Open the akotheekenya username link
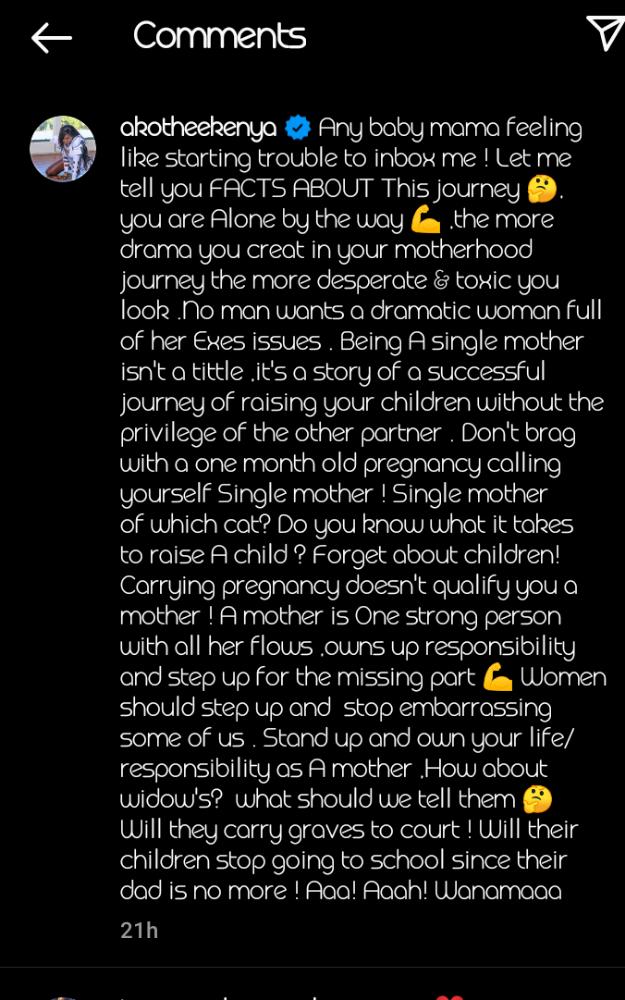This screenshot has height=1000, width=625. (198, 128)
